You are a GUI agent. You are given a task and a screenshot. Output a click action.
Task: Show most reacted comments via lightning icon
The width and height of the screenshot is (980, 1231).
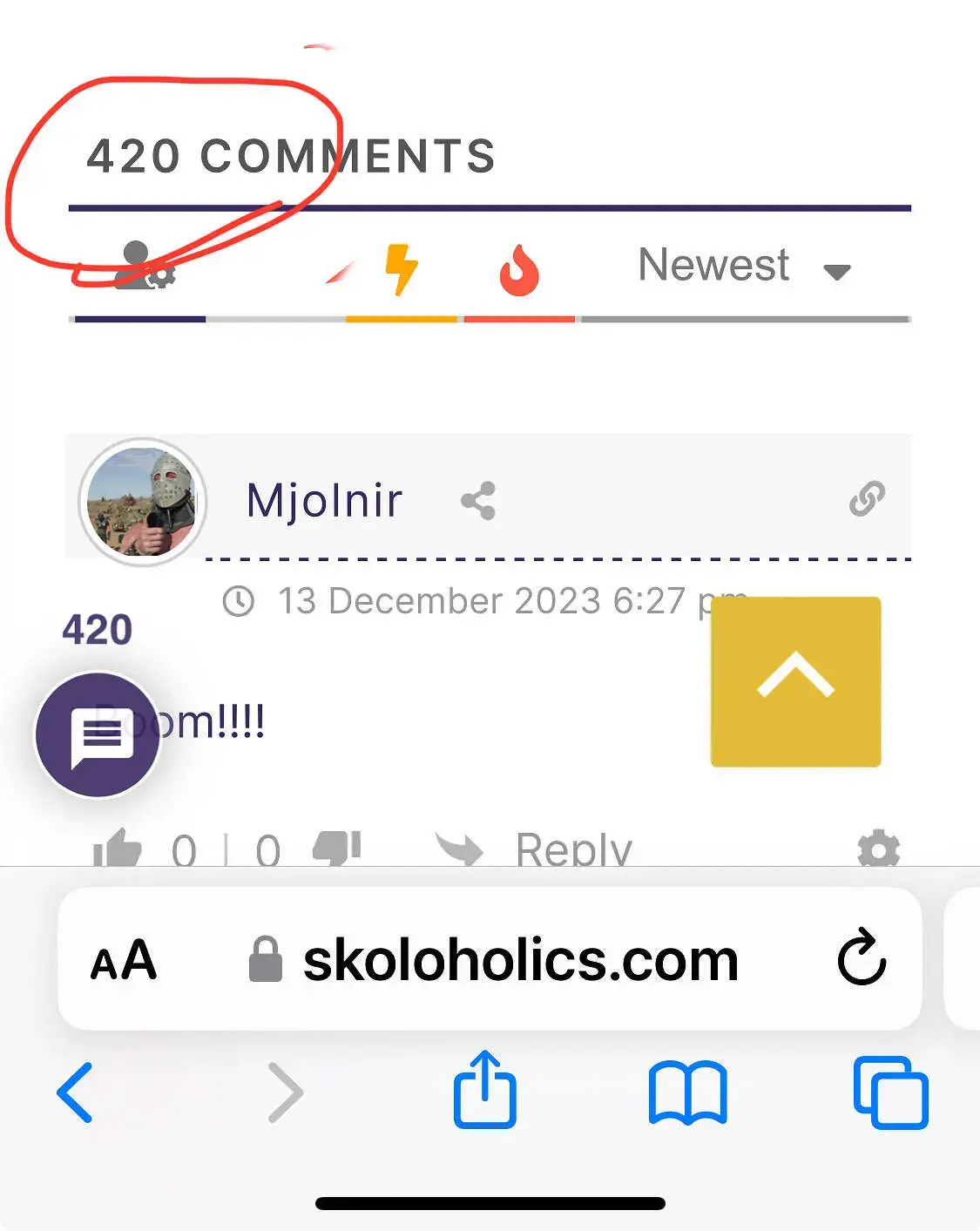[x=401, y=268]
